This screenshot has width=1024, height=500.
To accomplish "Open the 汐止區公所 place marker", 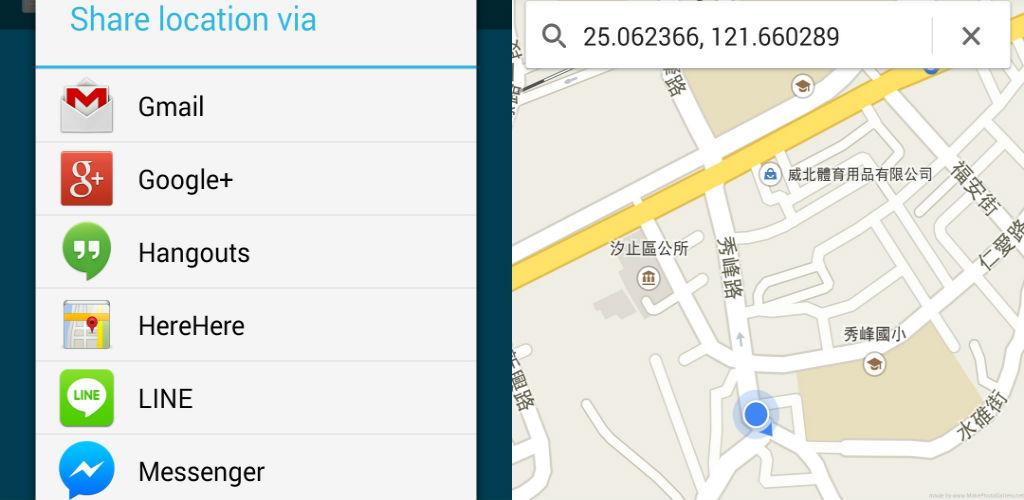I will pos(648,277).
